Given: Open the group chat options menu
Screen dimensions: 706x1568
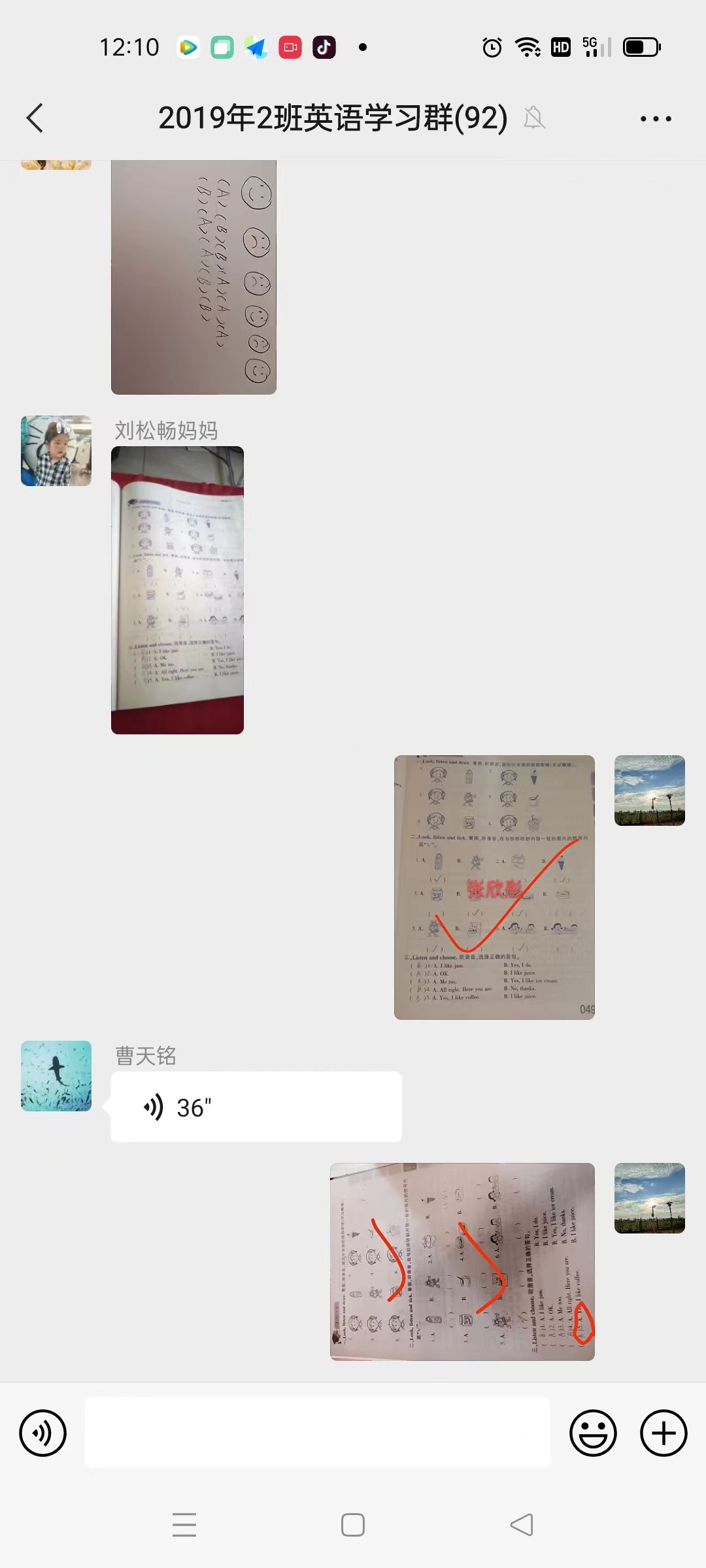Looking at the screenshot, I should pos(655,119).
